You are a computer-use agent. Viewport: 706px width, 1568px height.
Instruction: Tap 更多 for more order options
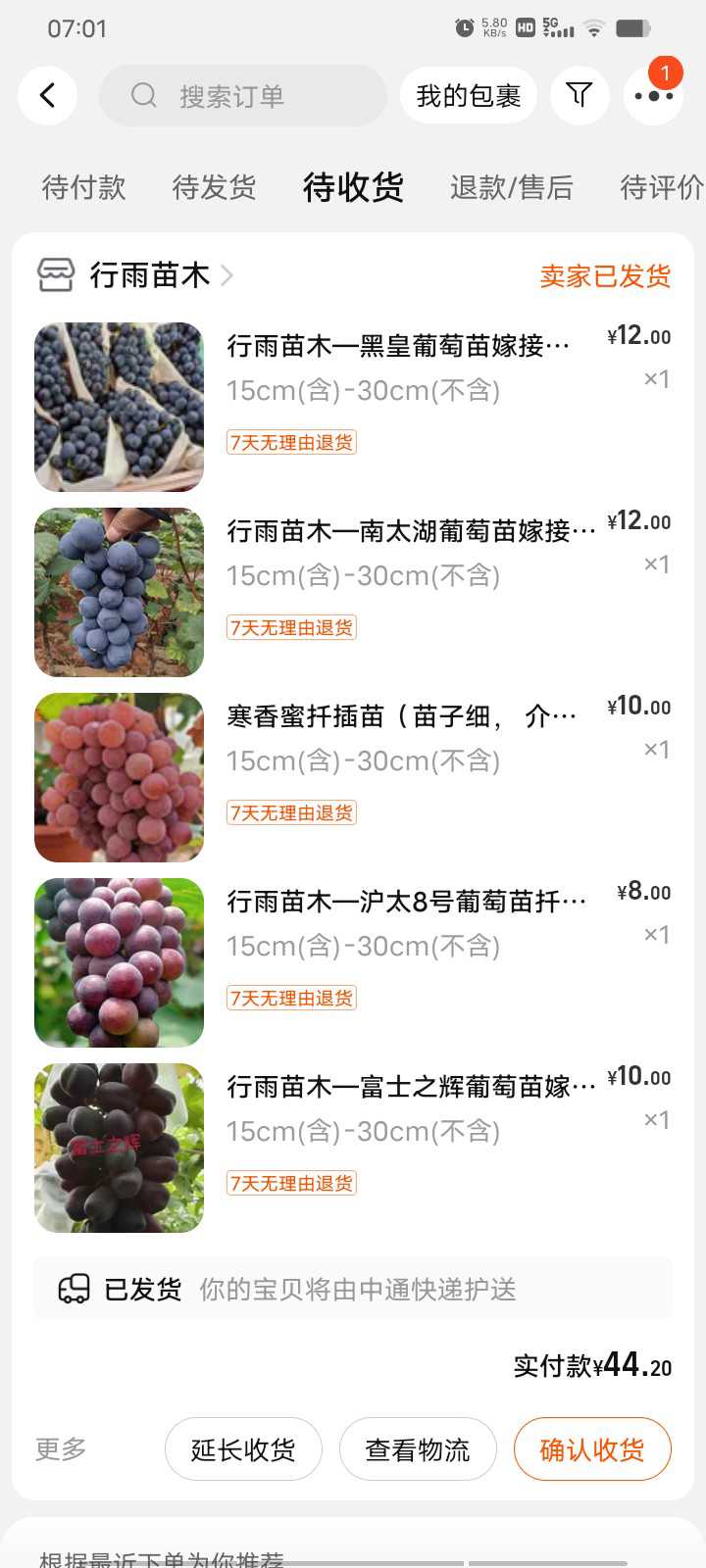(x=61, y=1448)
